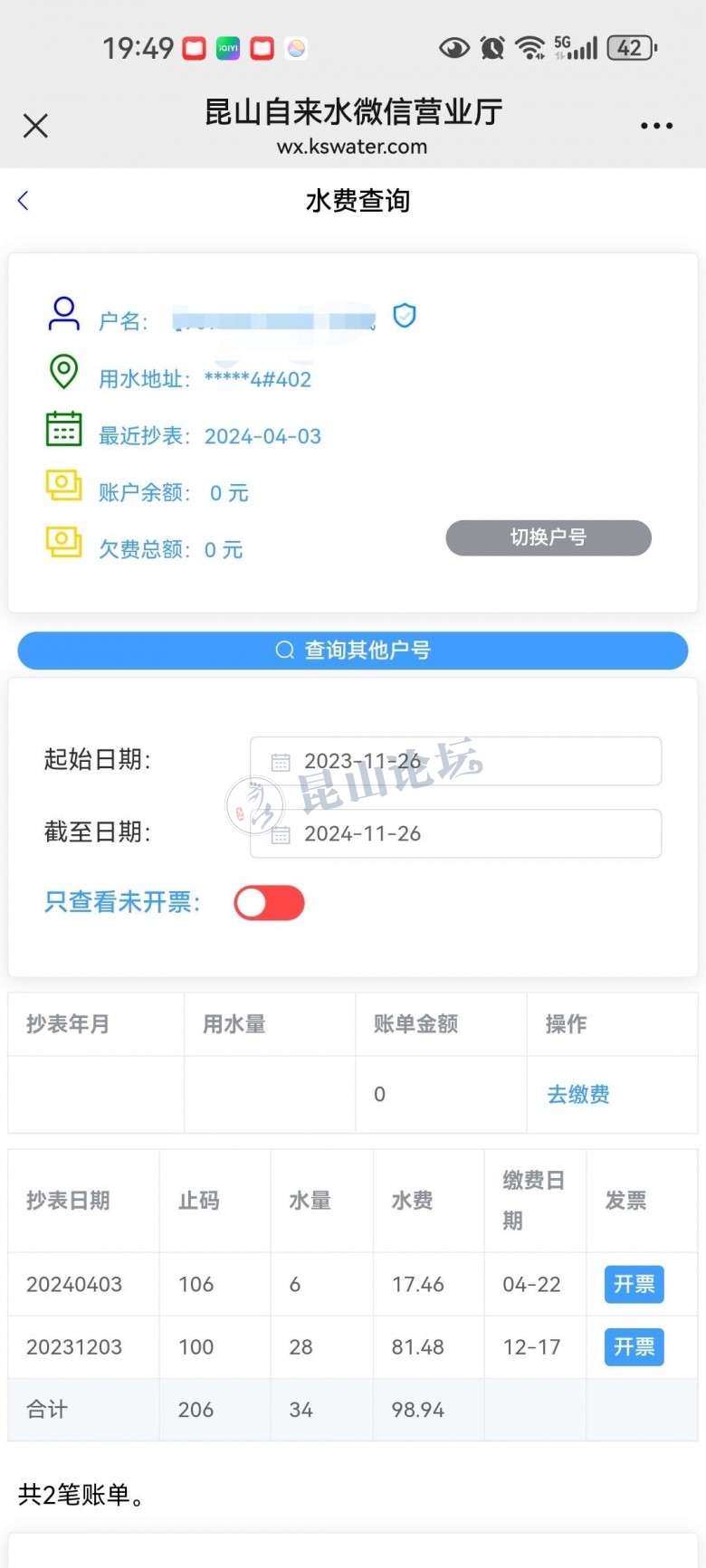Tap 开票 for the 20231203 bill
Viewport: 706px width, 1568px height.
click(634, 1347)
